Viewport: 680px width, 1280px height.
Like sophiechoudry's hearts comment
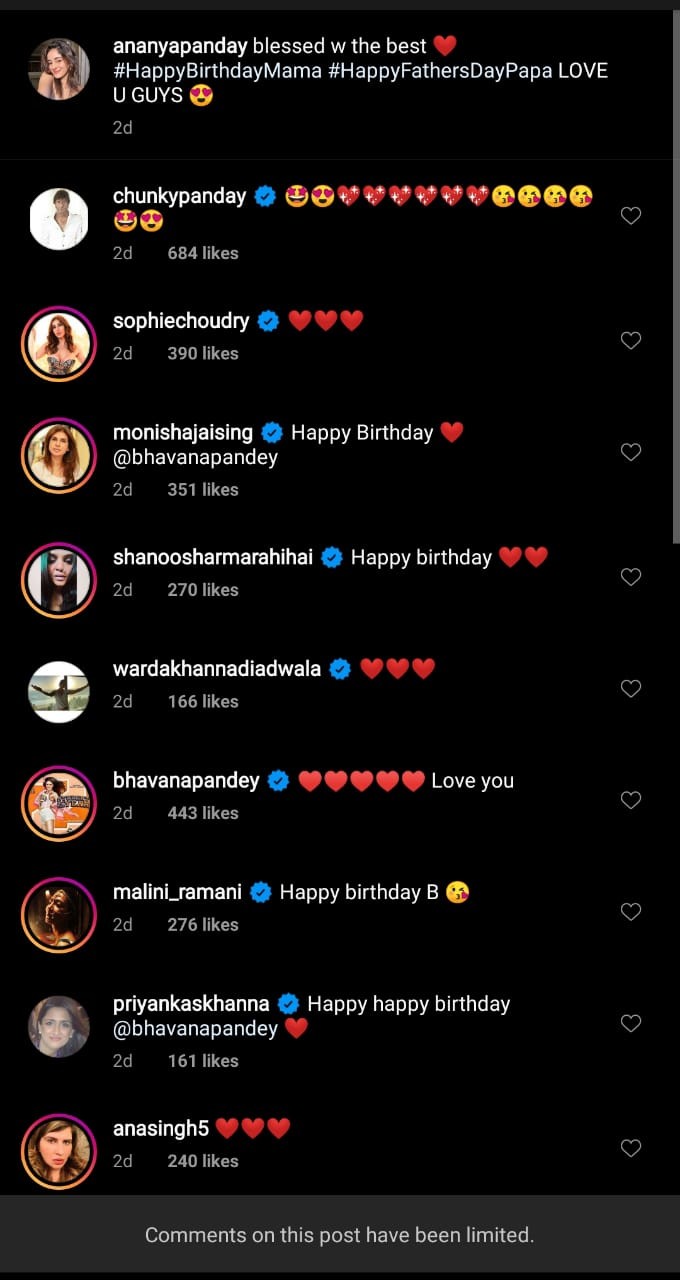(631, 341)
